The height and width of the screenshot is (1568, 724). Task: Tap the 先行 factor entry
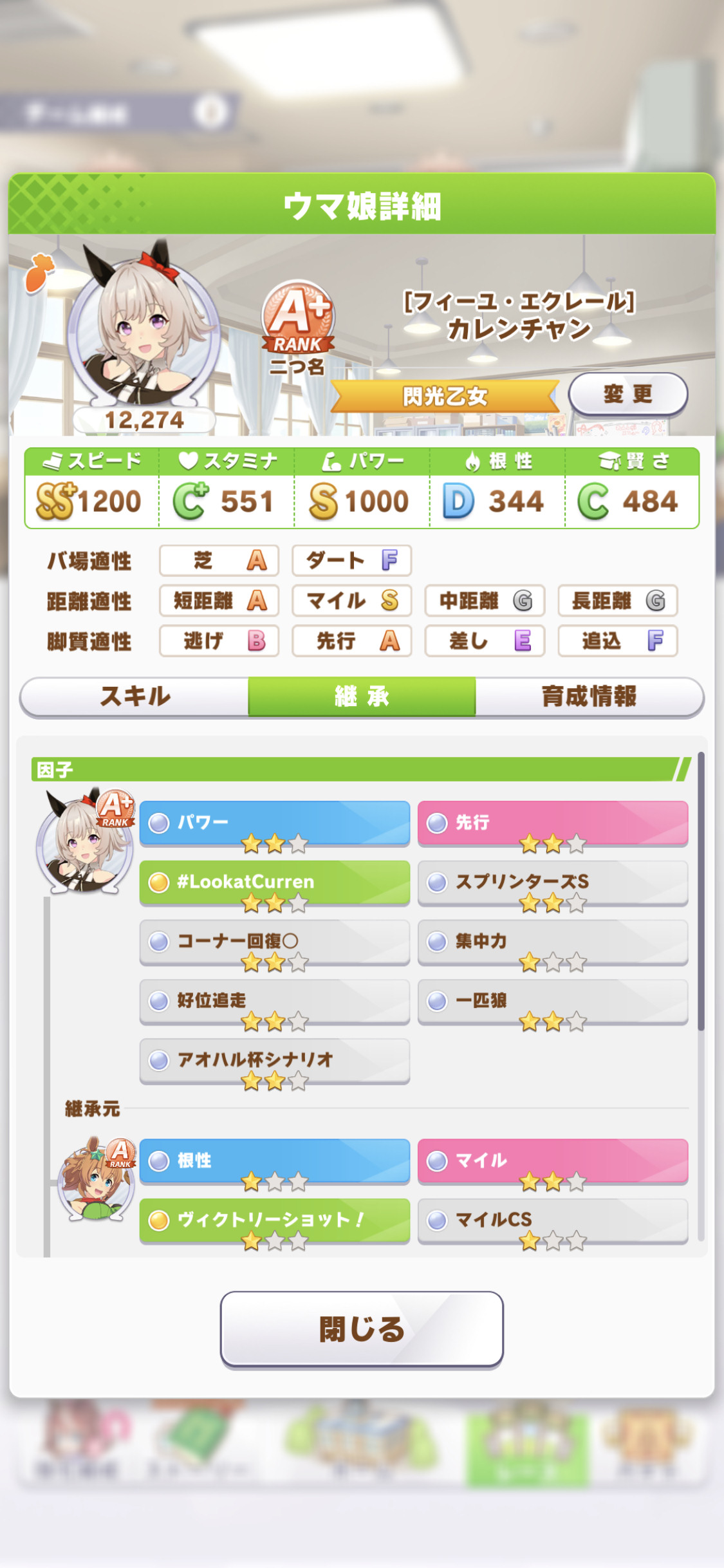tap(553, 823)
